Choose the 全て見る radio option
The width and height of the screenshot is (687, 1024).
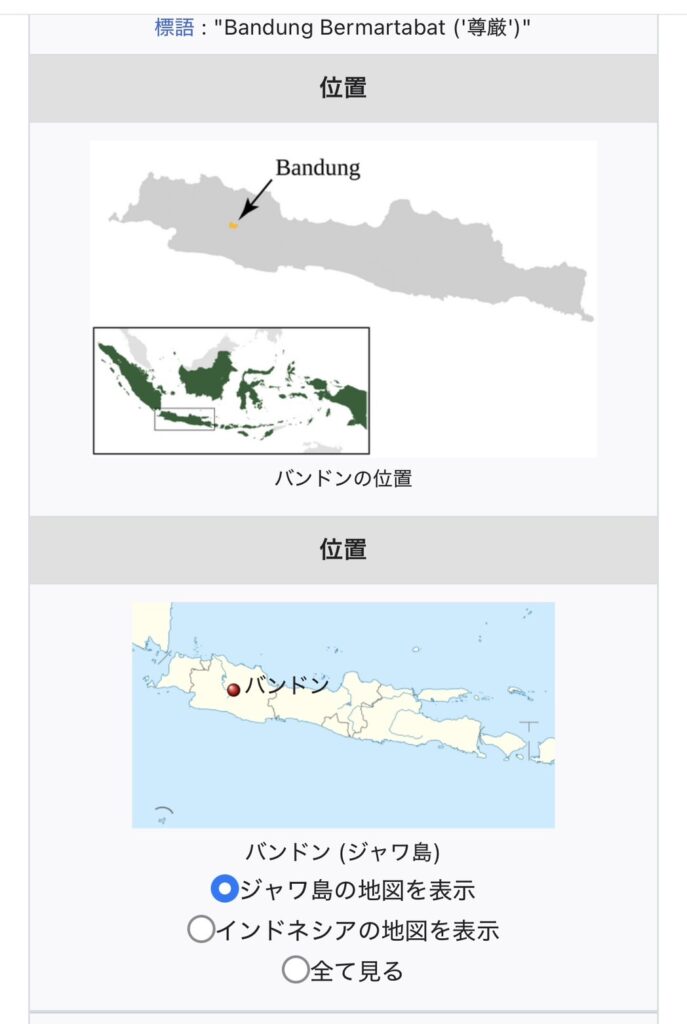click(295, 970)
